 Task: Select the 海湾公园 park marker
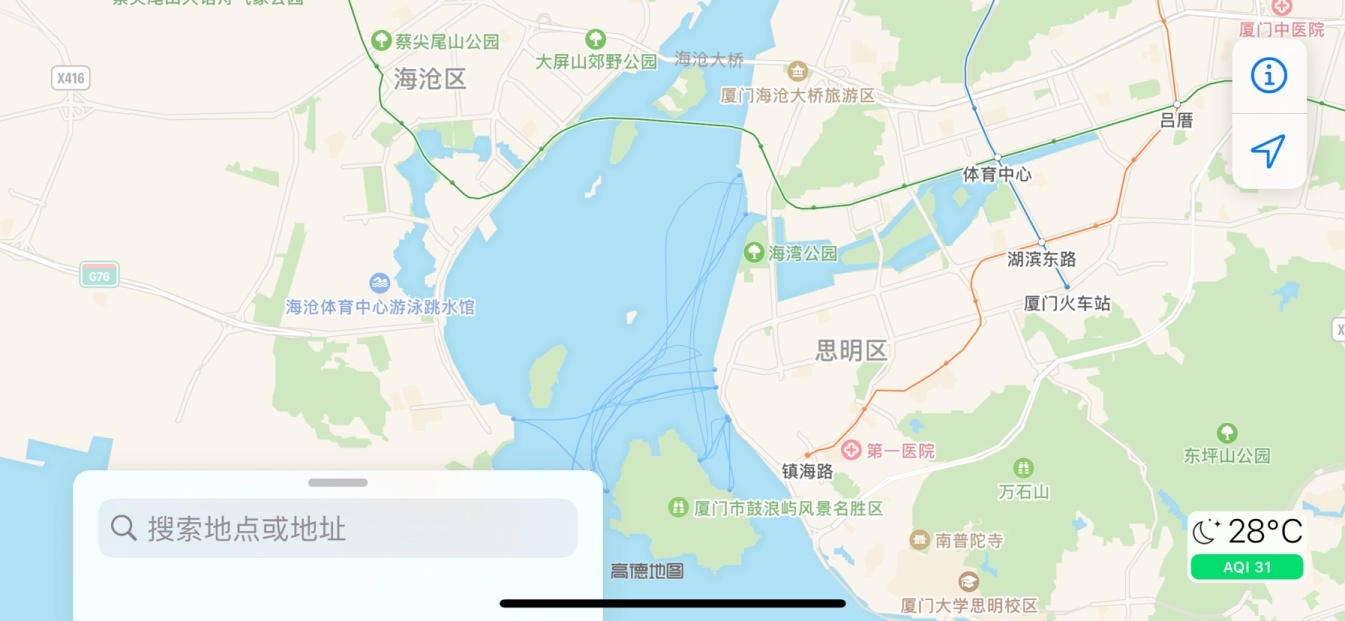point(755,253)
